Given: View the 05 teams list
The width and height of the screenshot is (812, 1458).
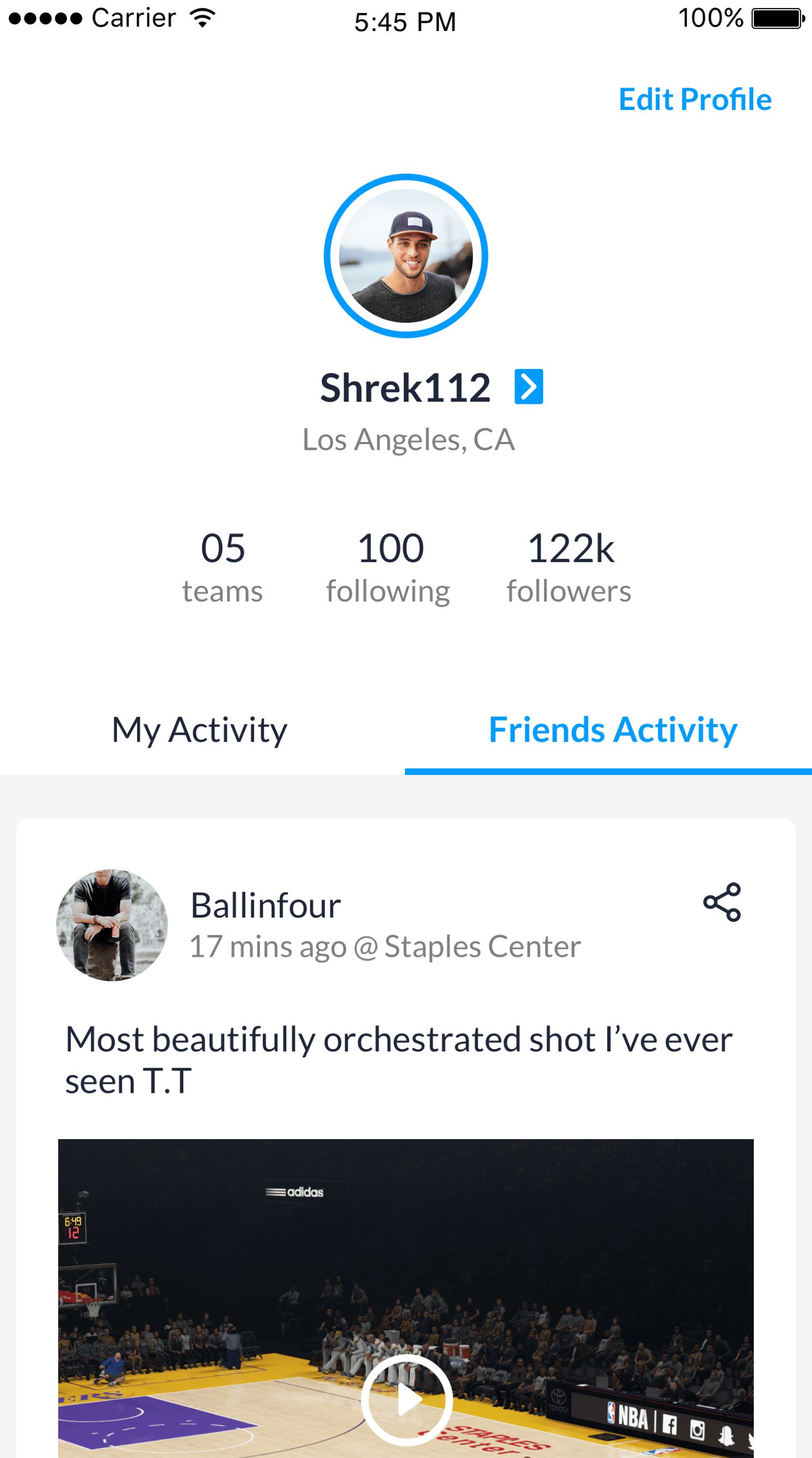Looking at the screenshot, I should pyautogui.click(x=223, y=566).
